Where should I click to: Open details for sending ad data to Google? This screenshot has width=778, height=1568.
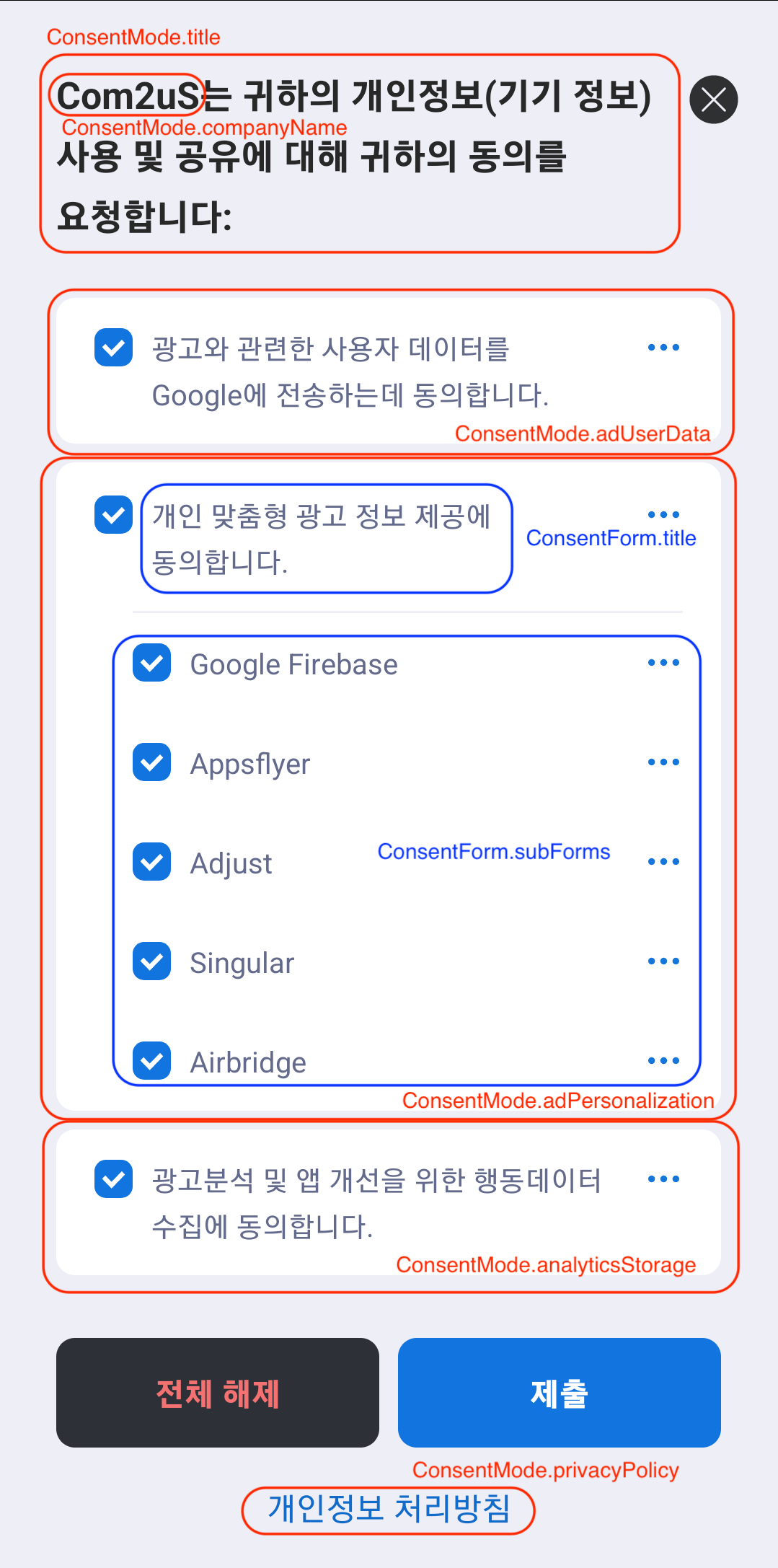[663, 348]
